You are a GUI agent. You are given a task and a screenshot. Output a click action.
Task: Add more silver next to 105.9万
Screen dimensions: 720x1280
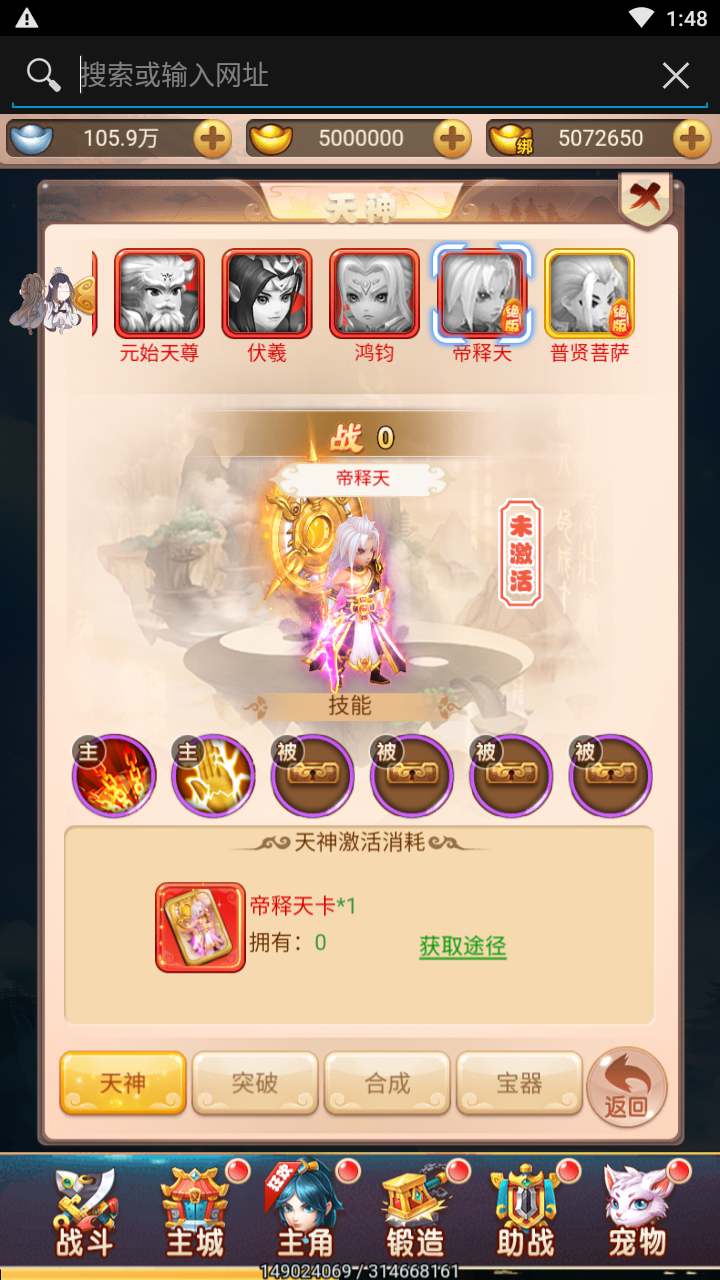click(212, 139)
